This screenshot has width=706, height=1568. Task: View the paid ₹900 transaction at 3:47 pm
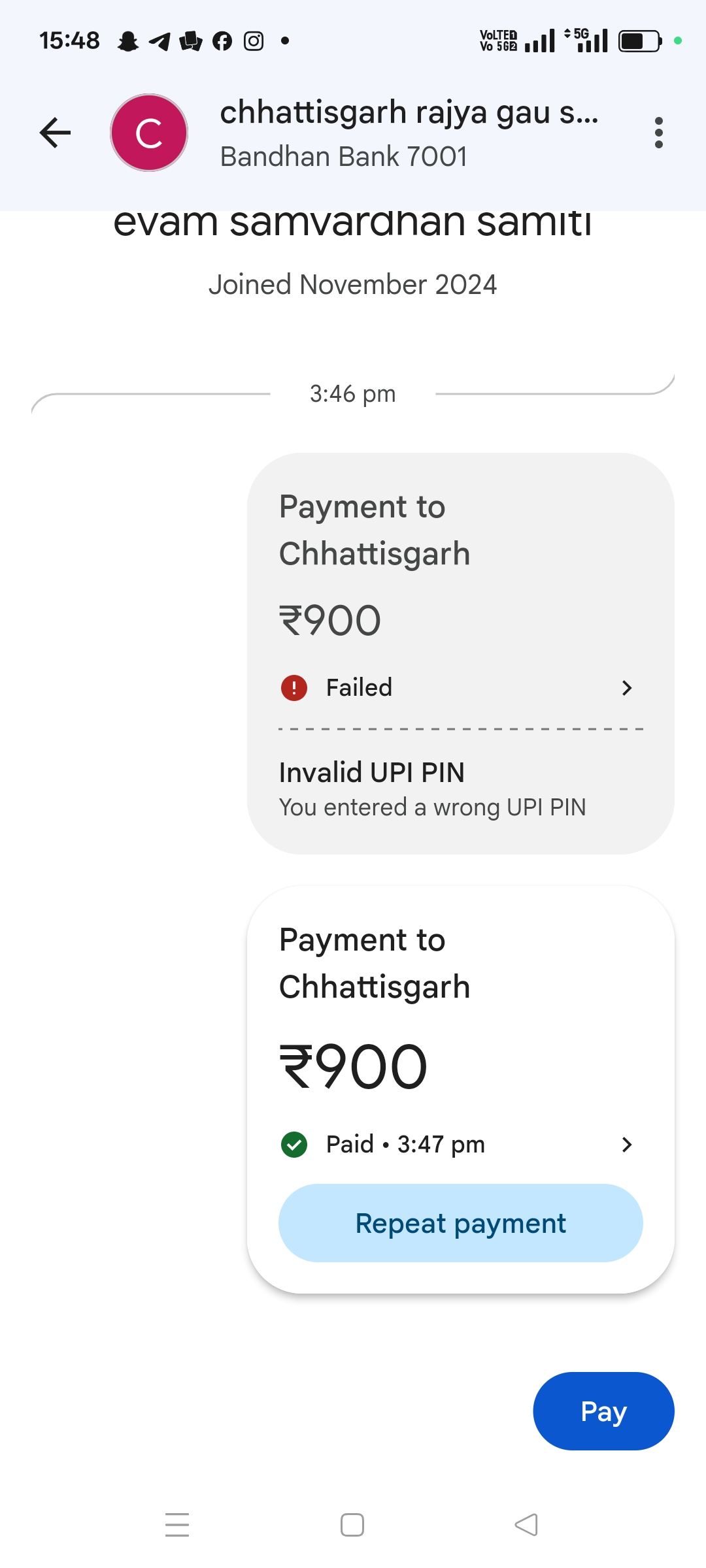coord(460,1144)
